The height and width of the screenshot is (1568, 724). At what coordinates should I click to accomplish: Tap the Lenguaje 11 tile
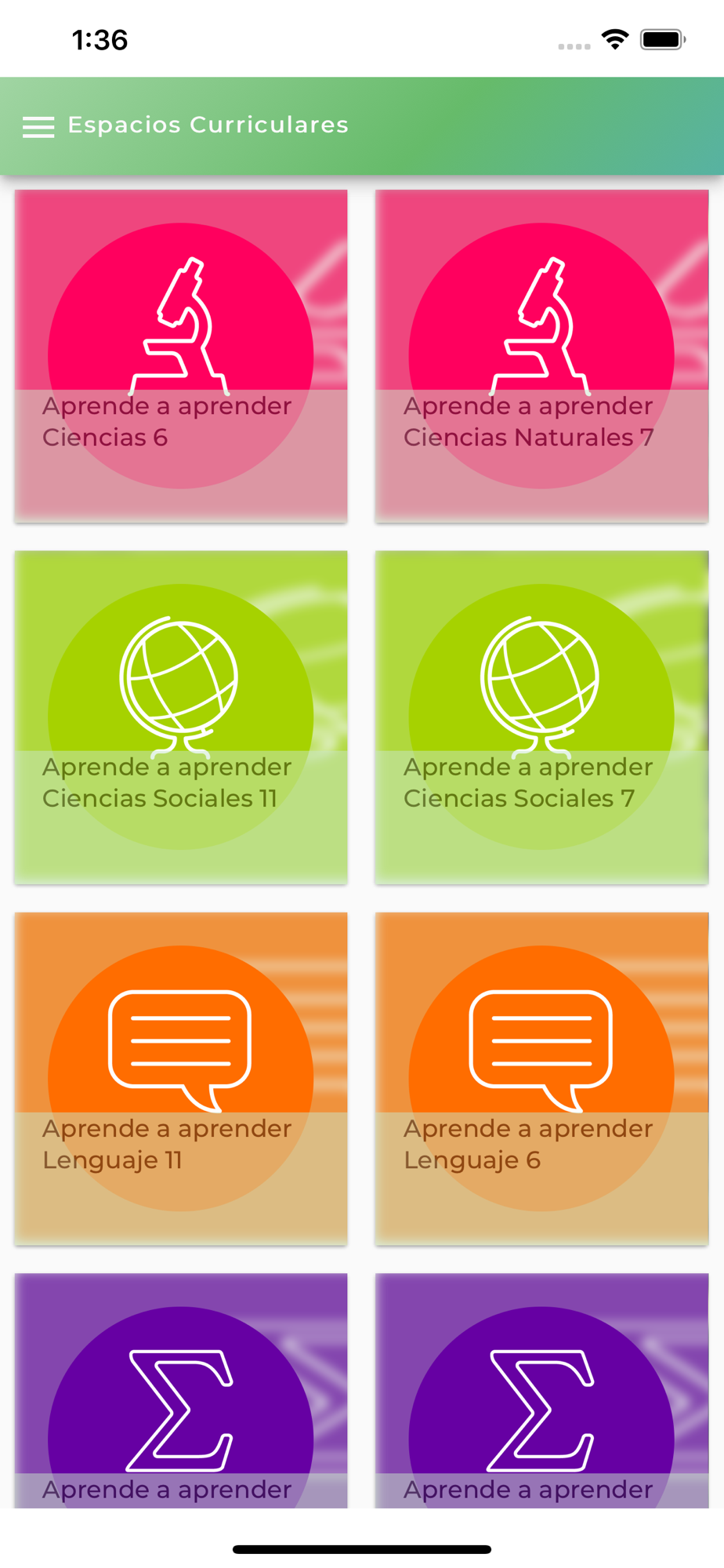coord(181,1079)
